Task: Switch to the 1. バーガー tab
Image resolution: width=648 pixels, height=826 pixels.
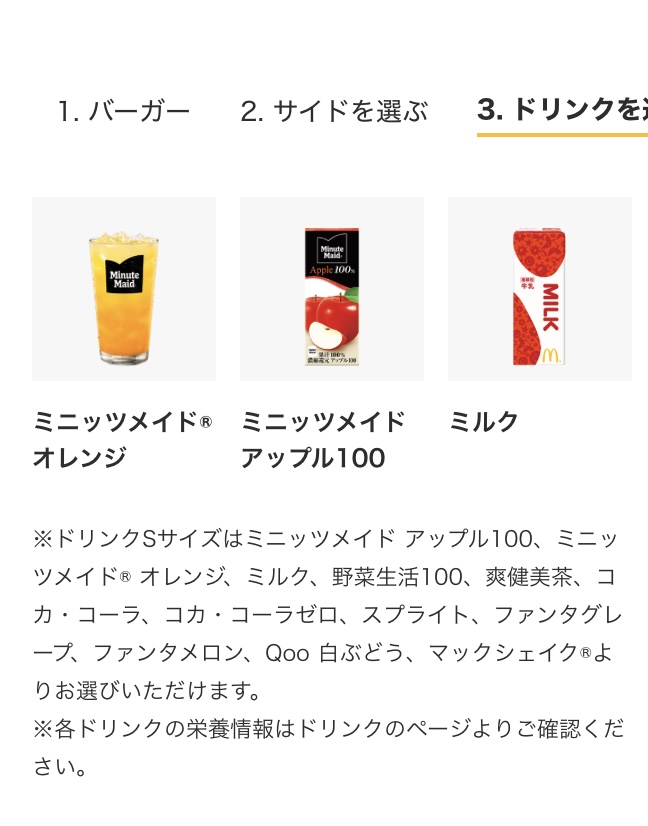Action: coord(124,111)
